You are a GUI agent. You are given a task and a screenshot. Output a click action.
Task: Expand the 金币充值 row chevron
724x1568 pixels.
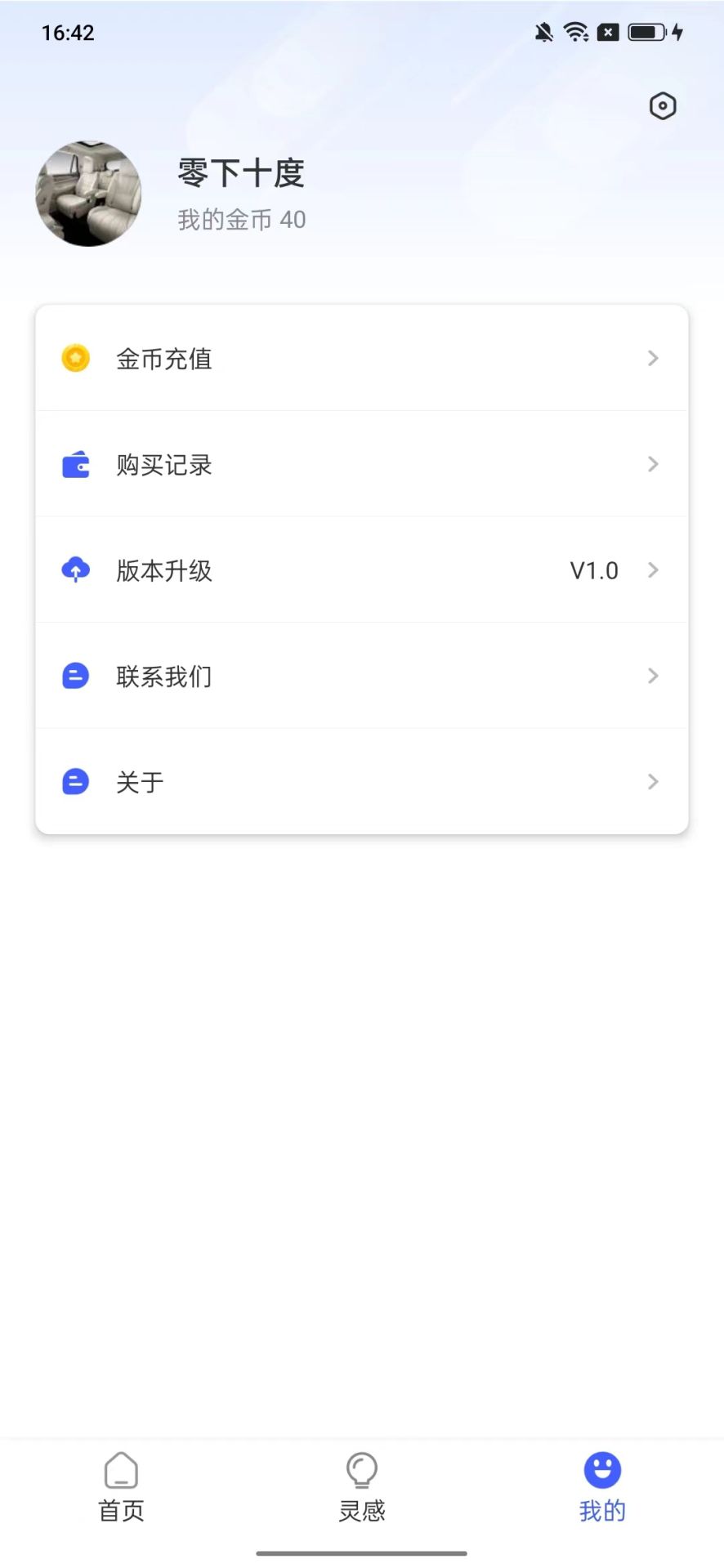click(652, 358)
